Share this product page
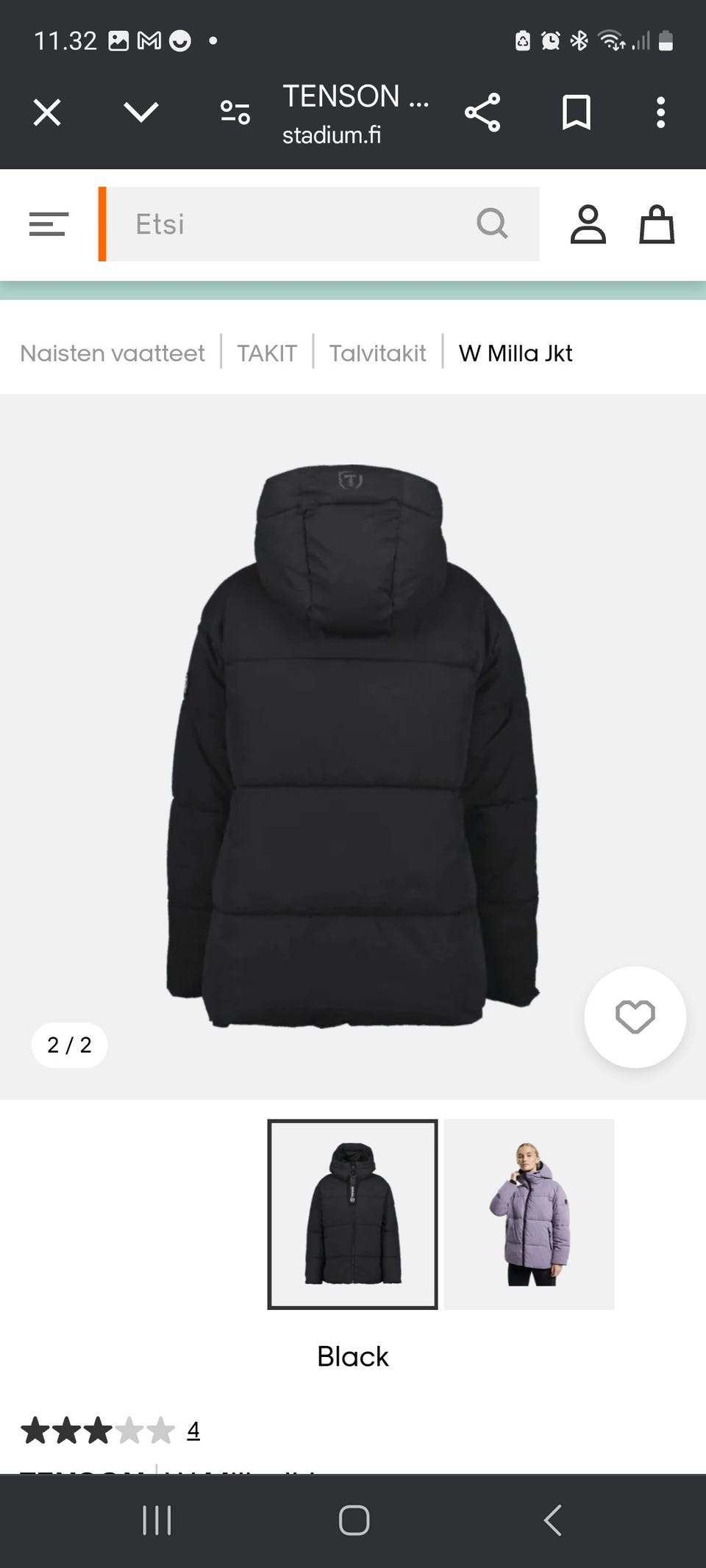The image size is (706, 1568). pos(482,112)
